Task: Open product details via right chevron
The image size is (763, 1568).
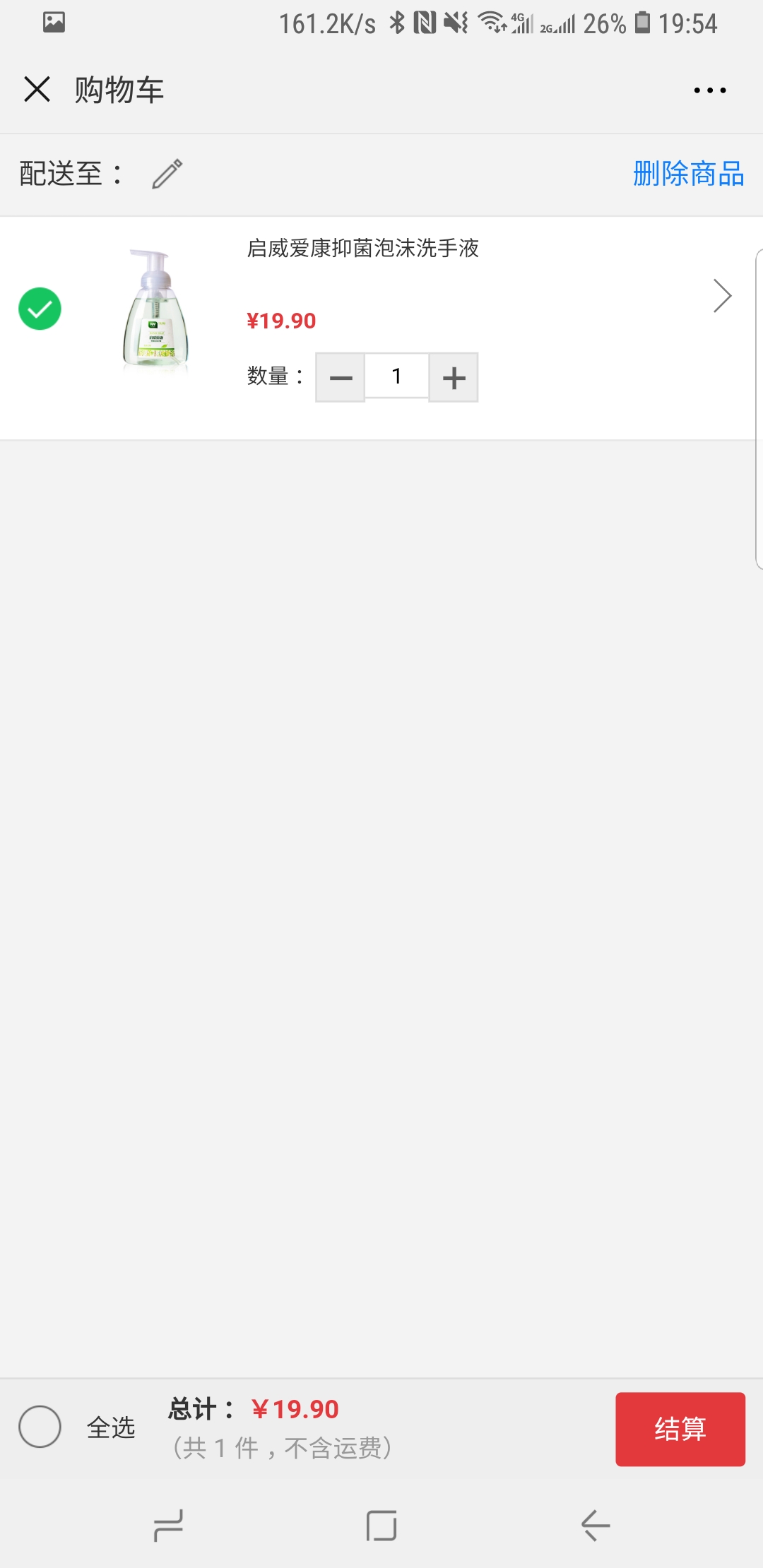Action: [x=722, y=296]
